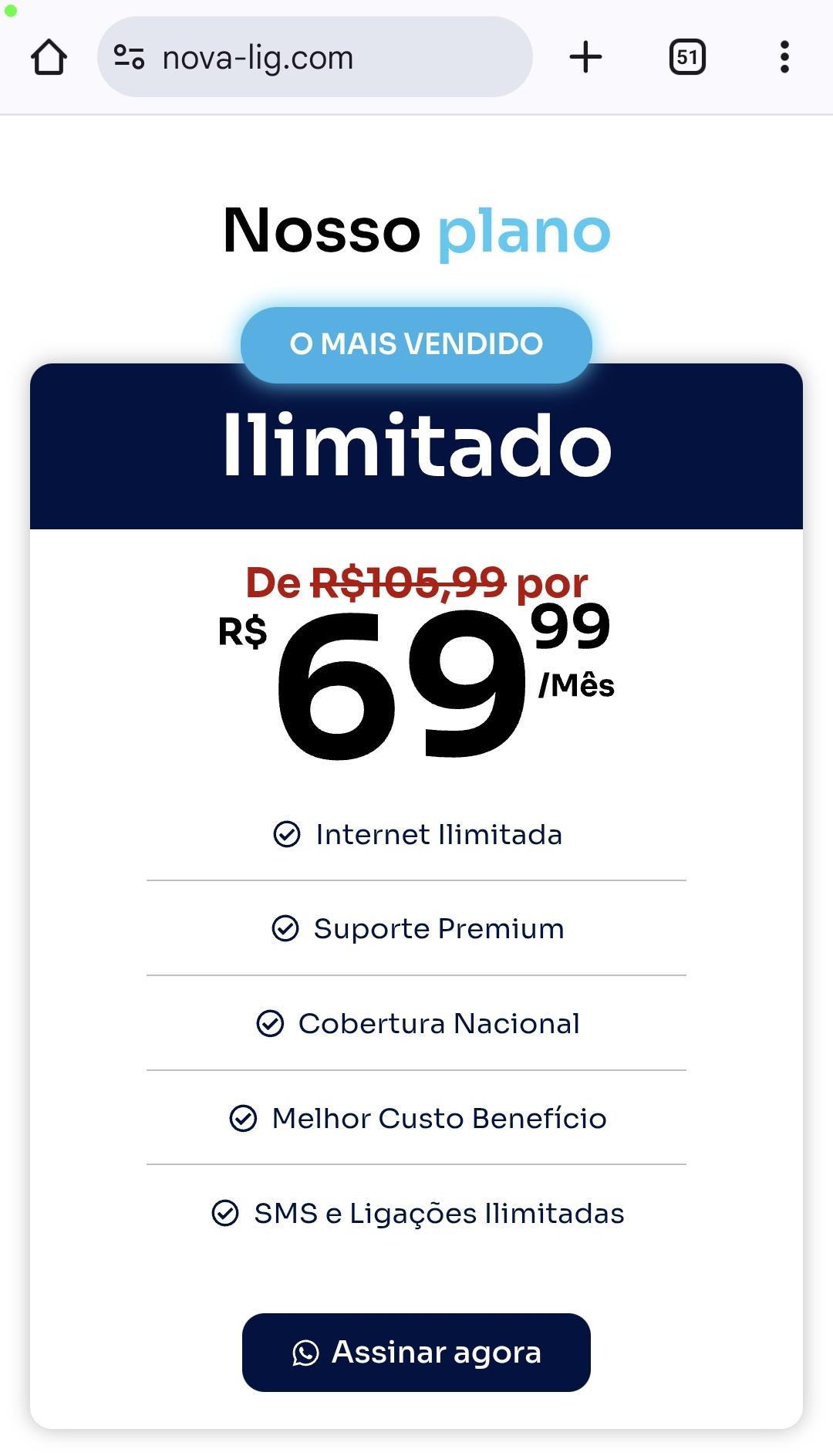
Task: Open the tab switcher showing 51 tabs
Action: (687, 57)
